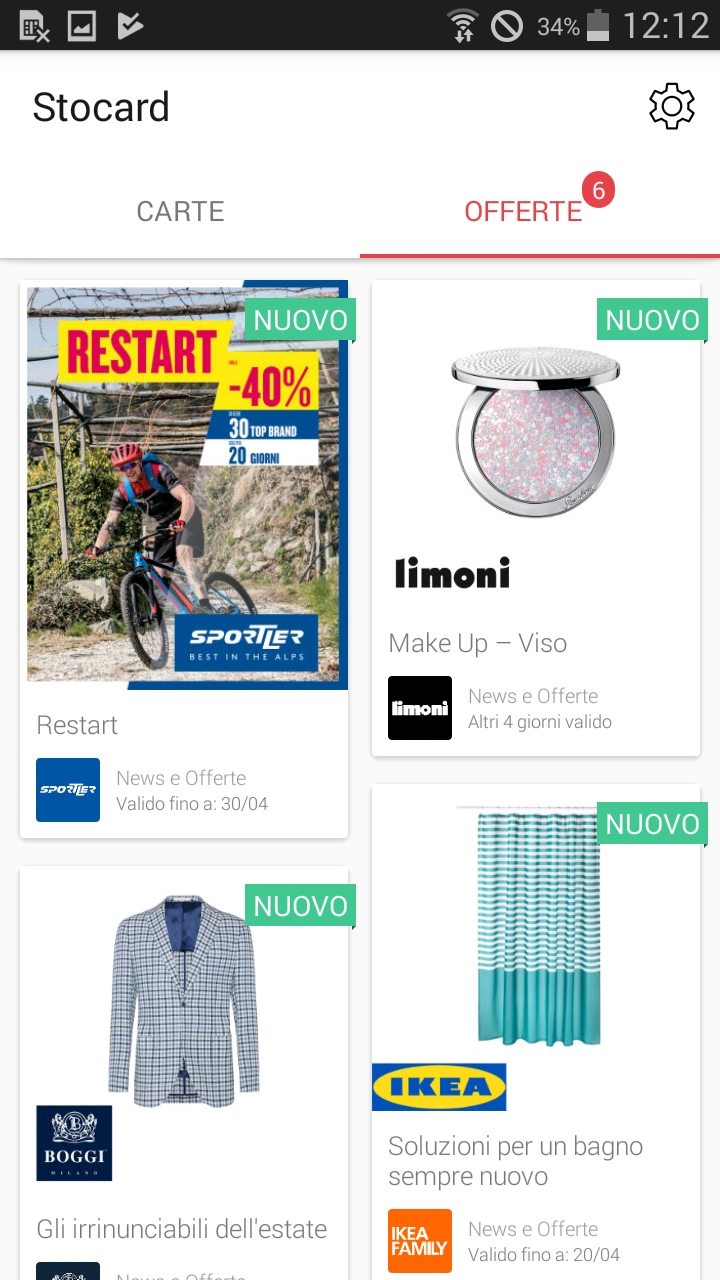View Boggi Gli irrinunciabili dell'estate offer

point(184,1073)
